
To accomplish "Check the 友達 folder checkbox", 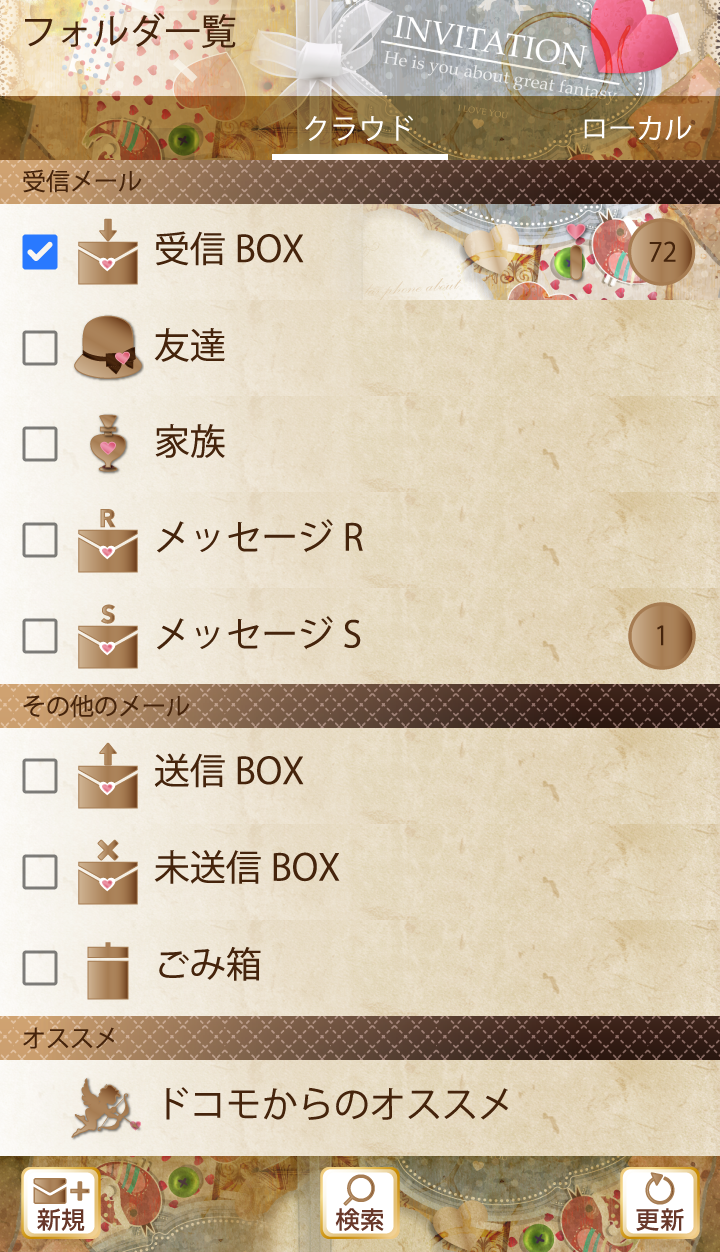I will tap(40, 348).
